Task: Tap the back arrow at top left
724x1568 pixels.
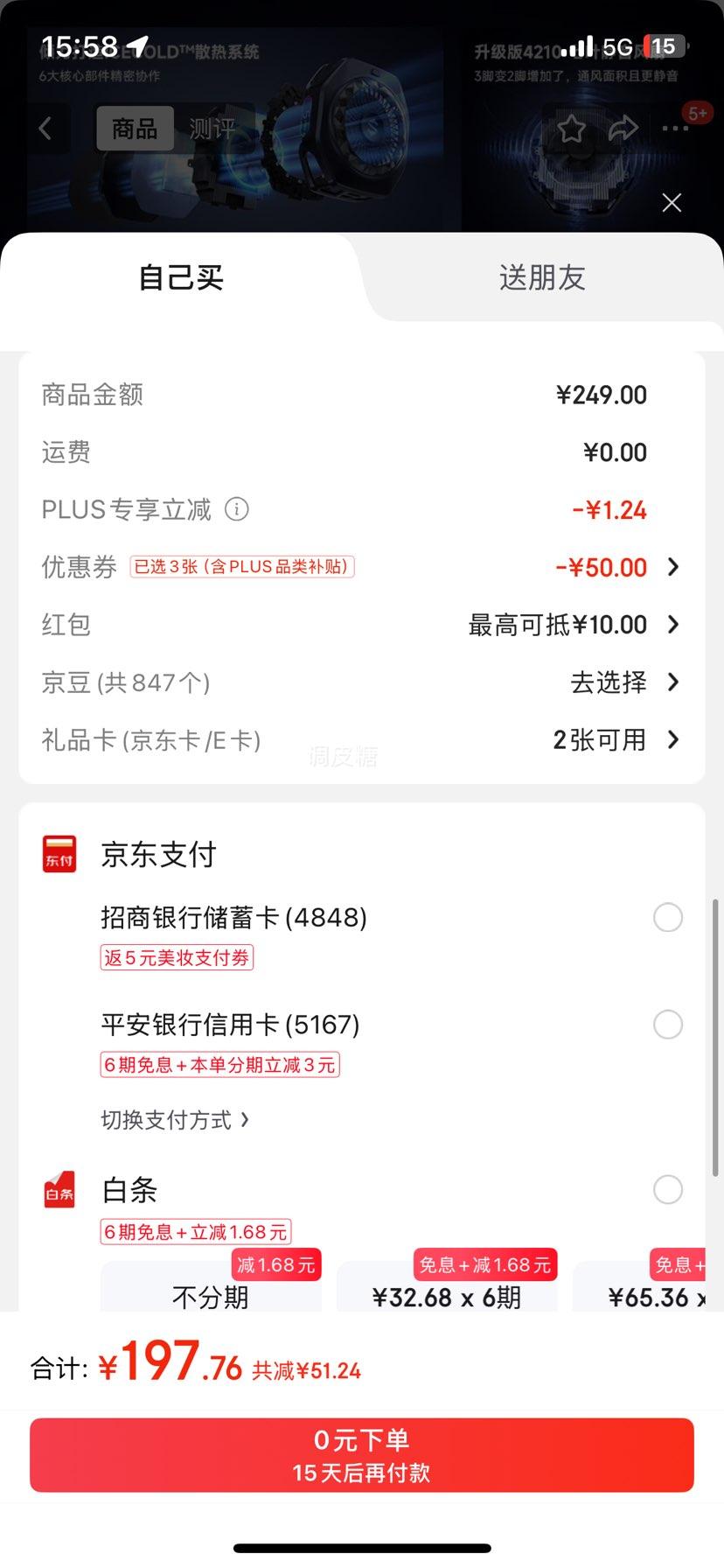Action: pos(45,128)
